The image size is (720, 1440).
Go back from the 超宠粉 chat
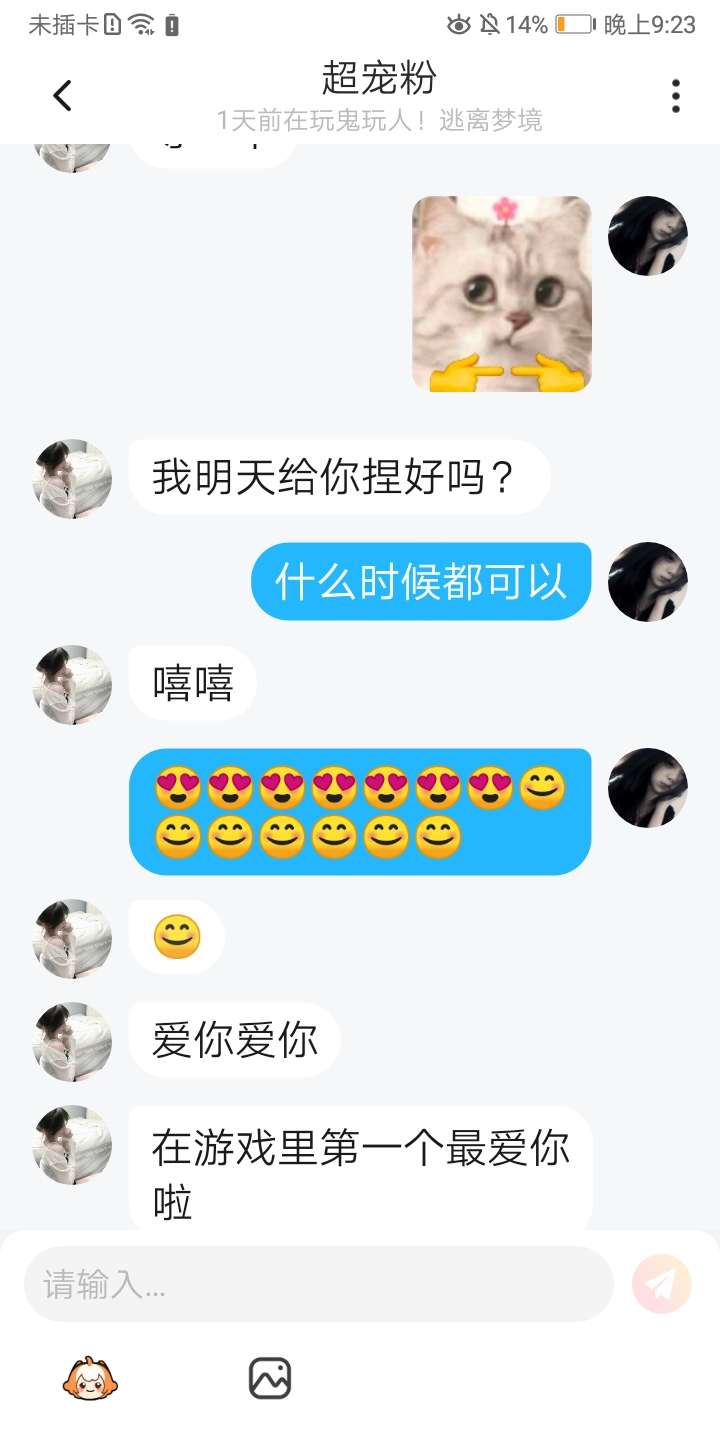pyautogui.click(x=62, y=96)
